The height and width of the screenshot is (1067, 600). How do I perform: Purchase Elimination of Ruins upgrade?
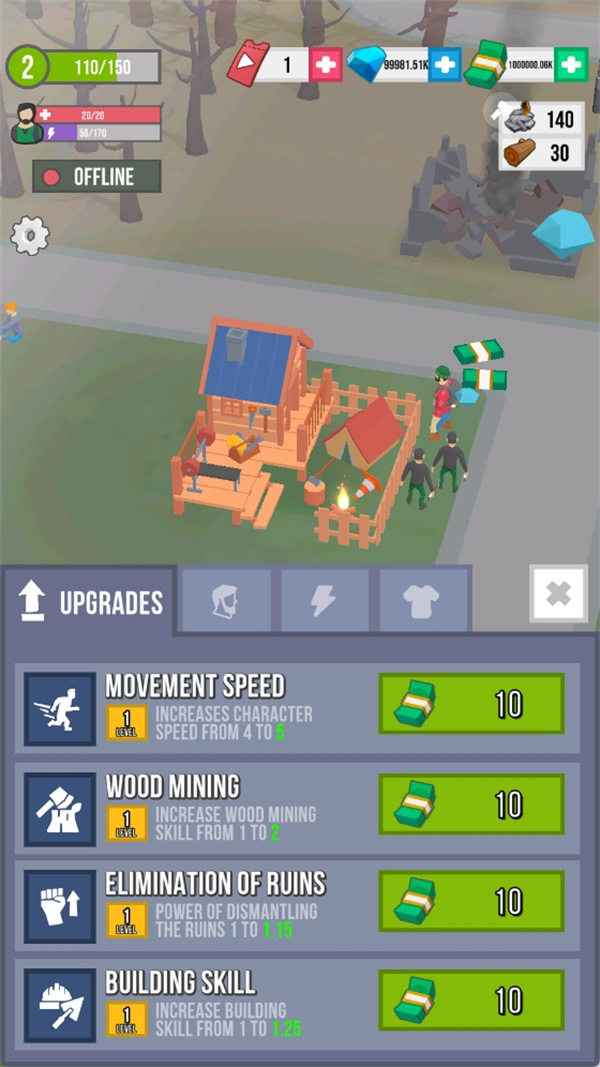coord(471,902)
